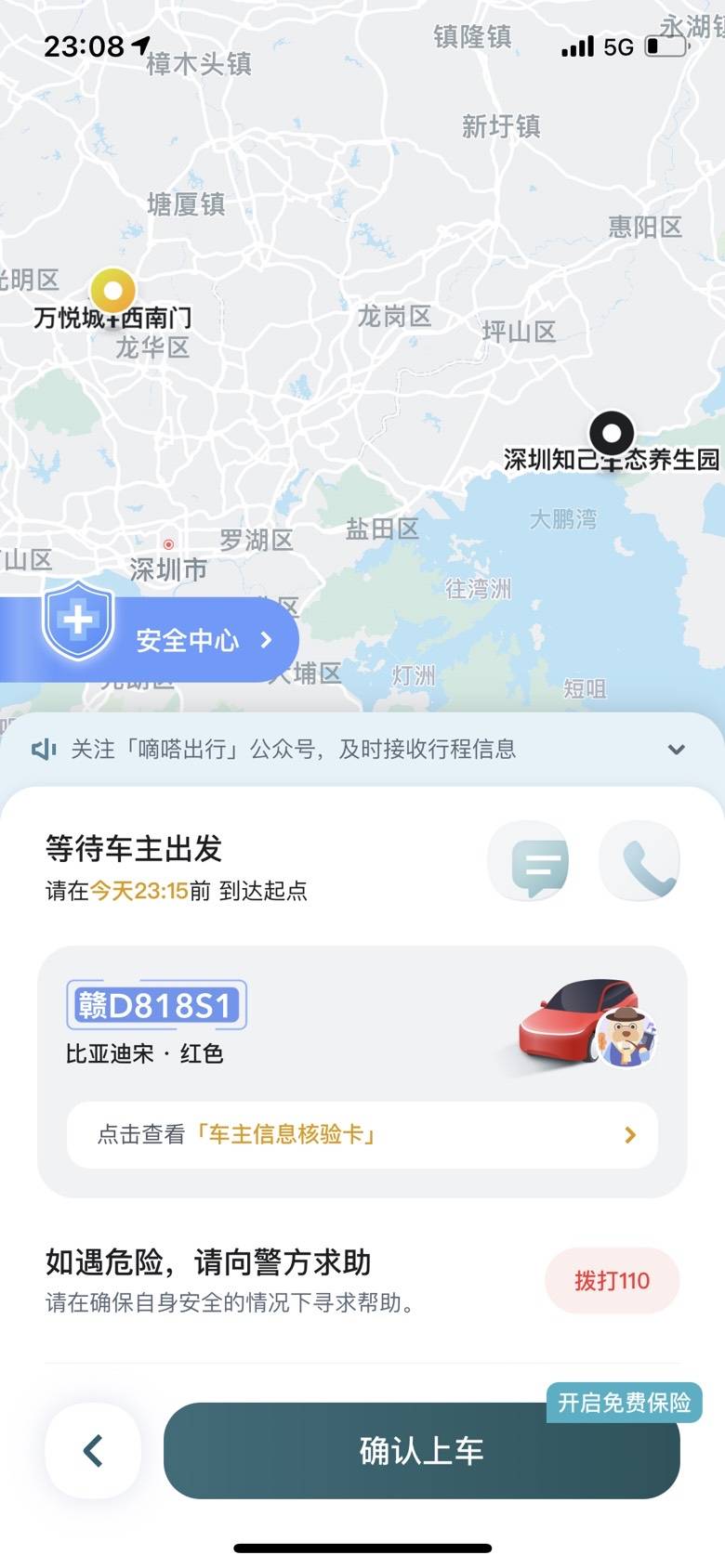Image resolution: width=725 pixels, height=1568 pixels.
Task: Call the car owner by phone
Action: (639, 864)
